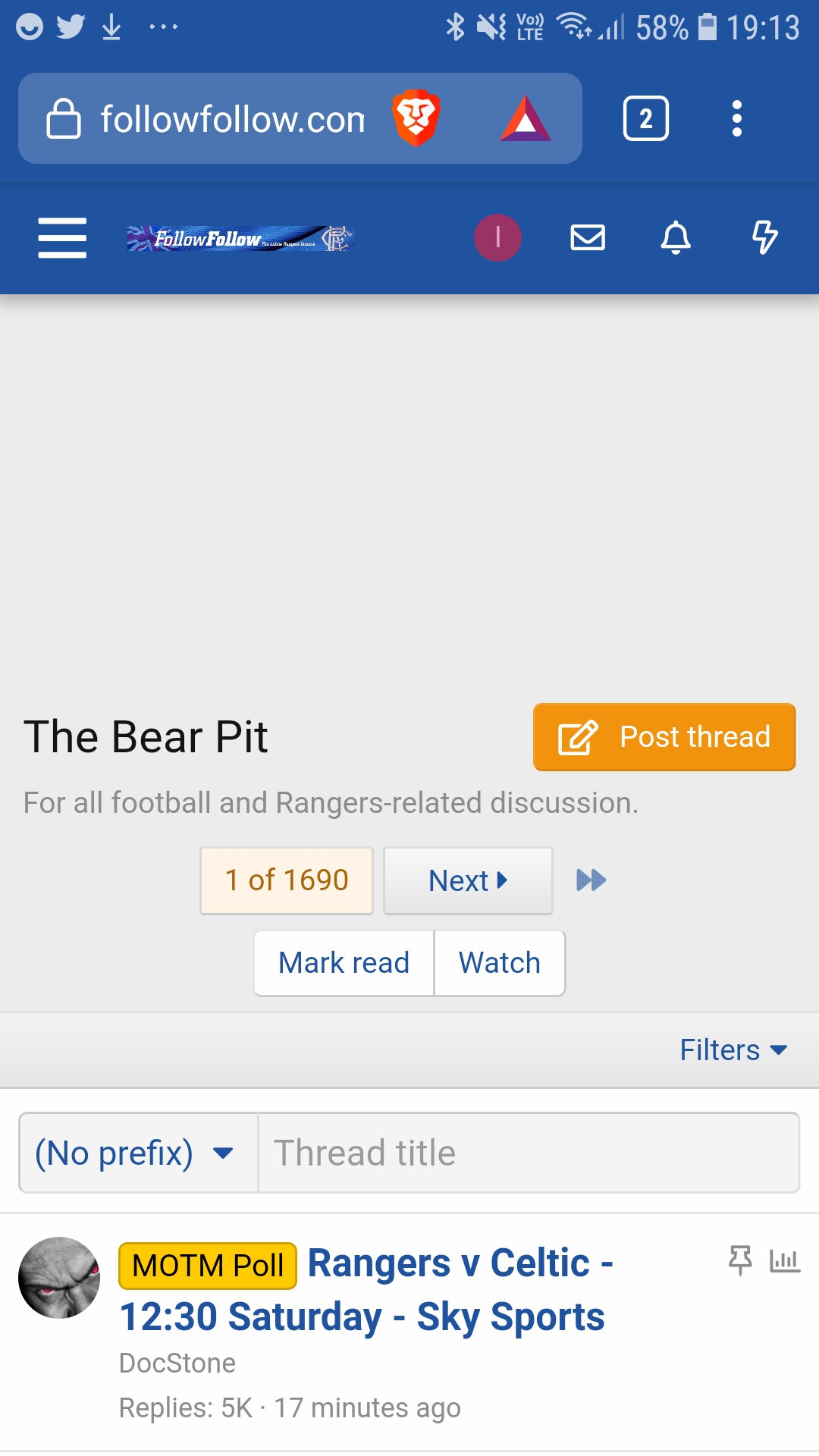Mark the forum as read
Screen dimensions: 819x1456
click(344, 962)
